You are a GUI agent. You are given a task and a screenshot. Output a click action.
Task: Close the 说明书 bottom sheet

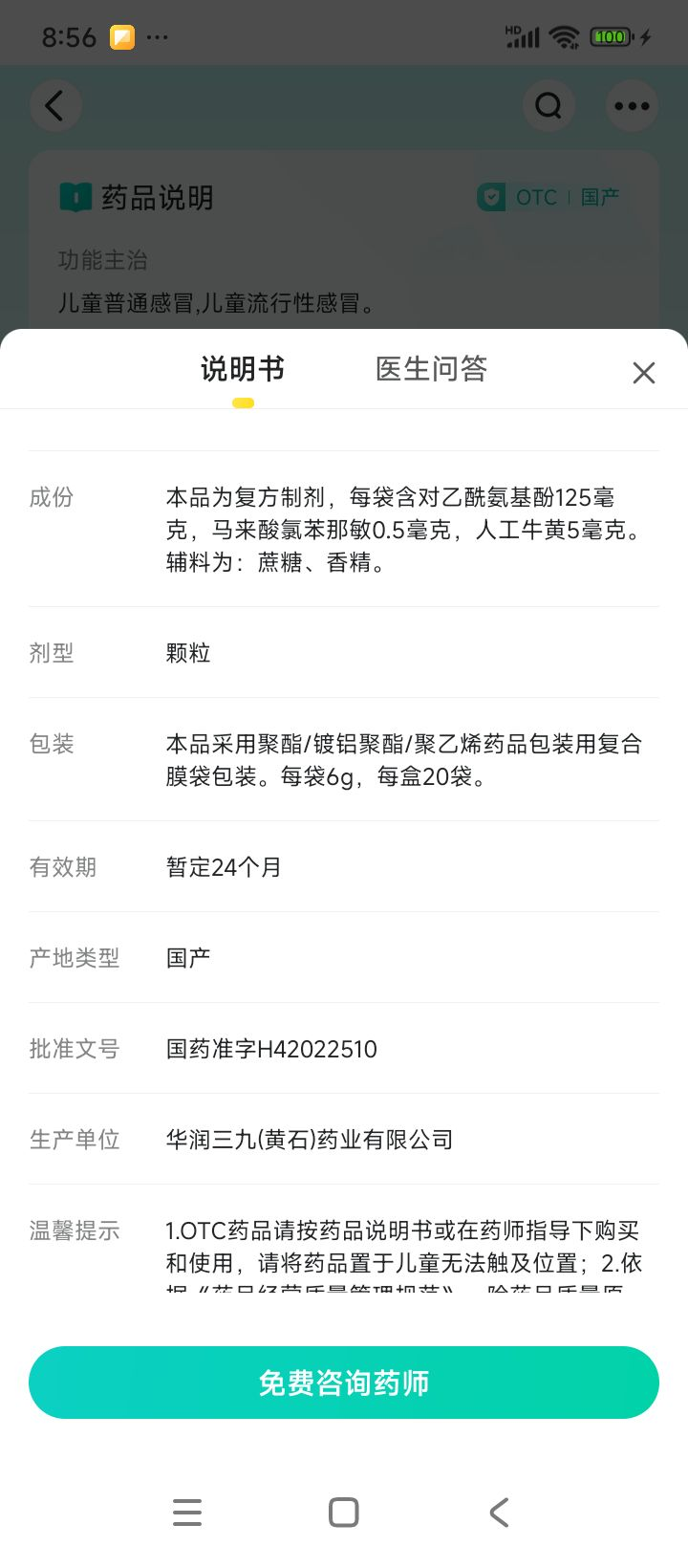tap(644, 373)
